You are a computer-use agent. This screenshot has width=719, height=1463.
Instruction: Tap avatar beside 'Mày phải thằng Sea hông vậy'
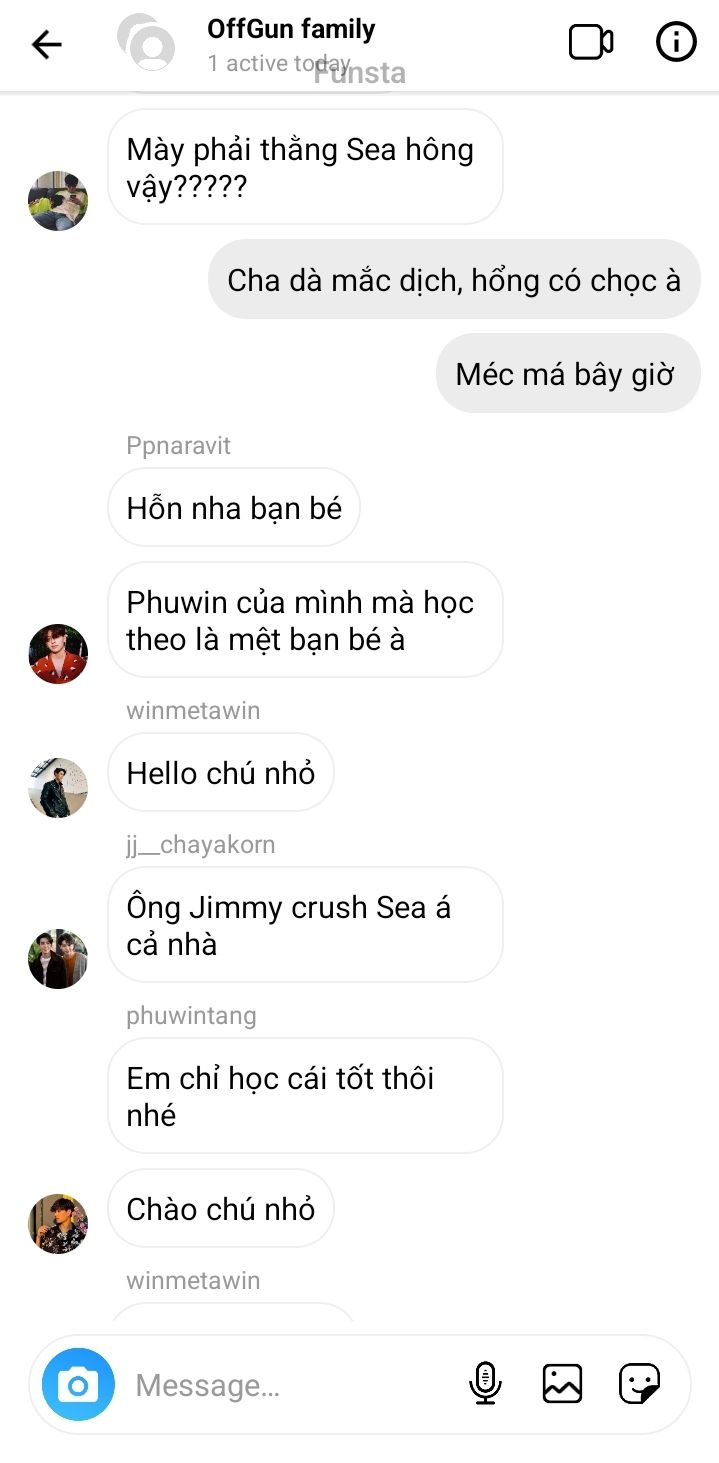pos(58,201)
